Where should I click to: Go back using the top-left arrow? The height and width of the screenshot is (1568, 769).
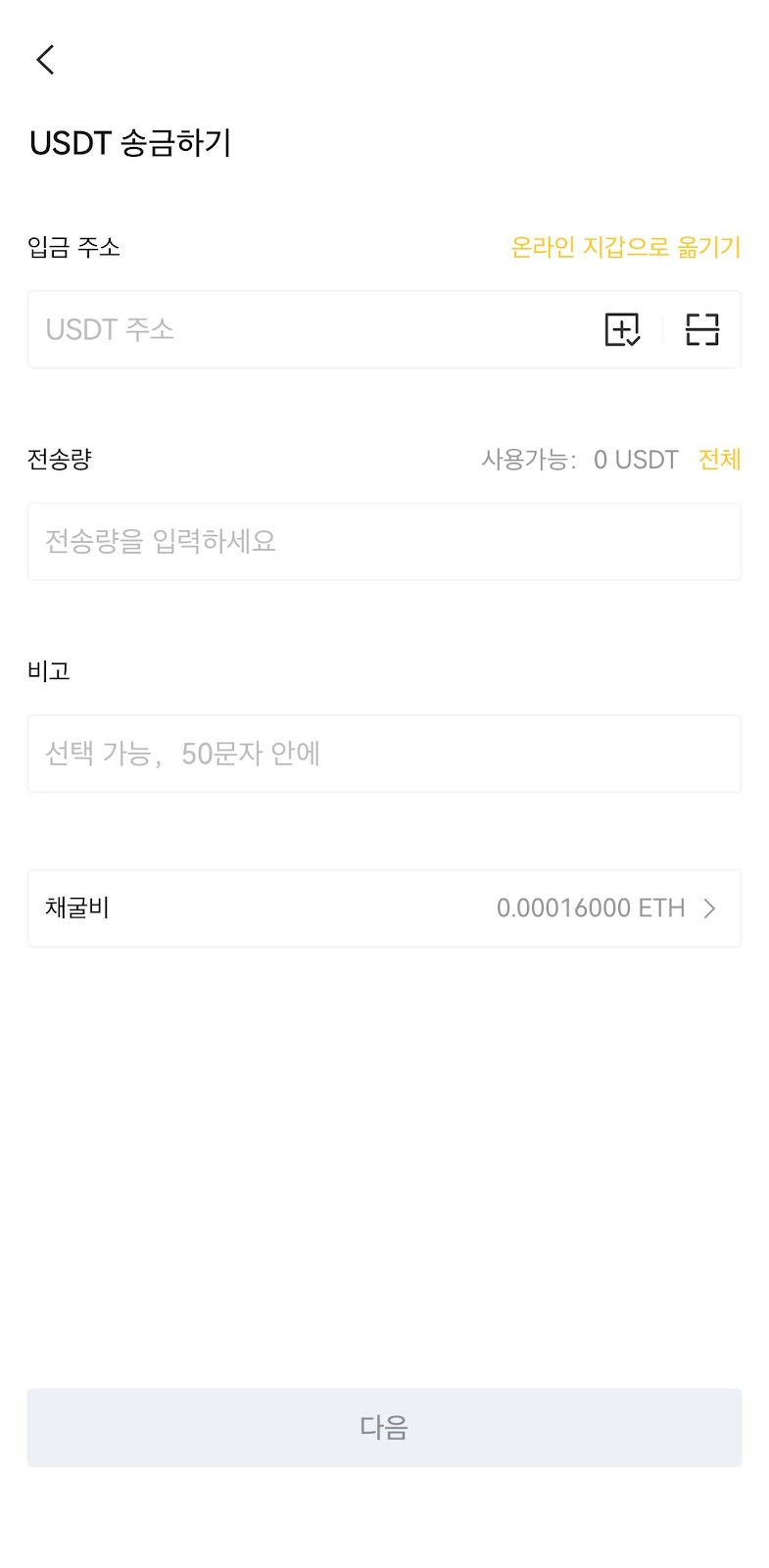(45, 60)
